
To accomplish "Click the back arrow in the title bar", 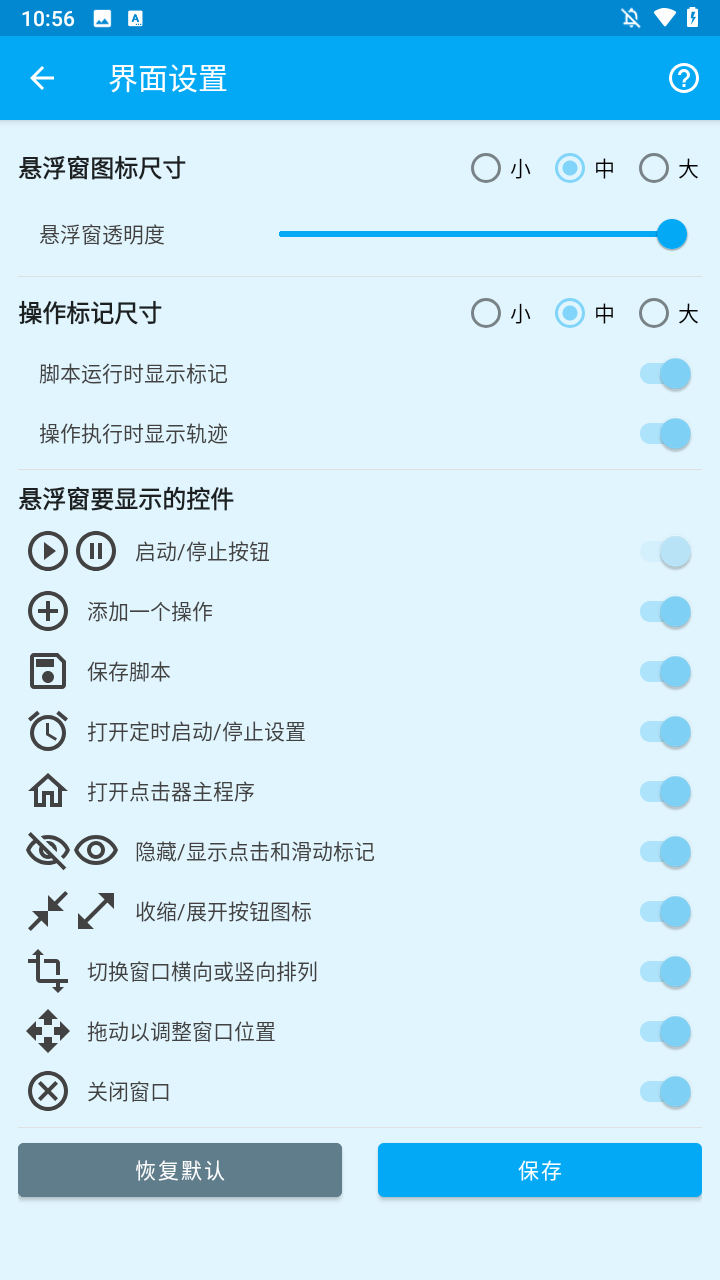I will (x=41, y=78).
